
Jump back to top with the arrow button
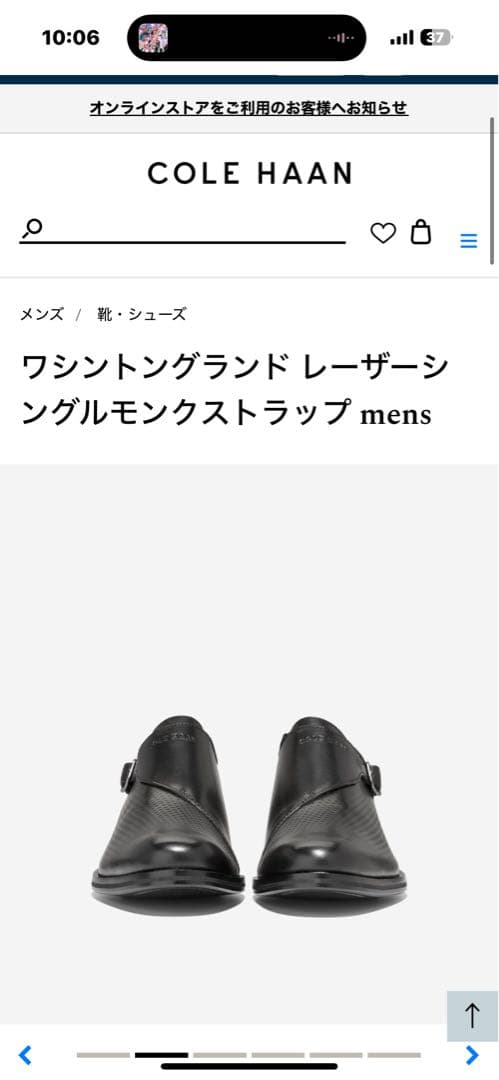click(x=472, y=1015)
